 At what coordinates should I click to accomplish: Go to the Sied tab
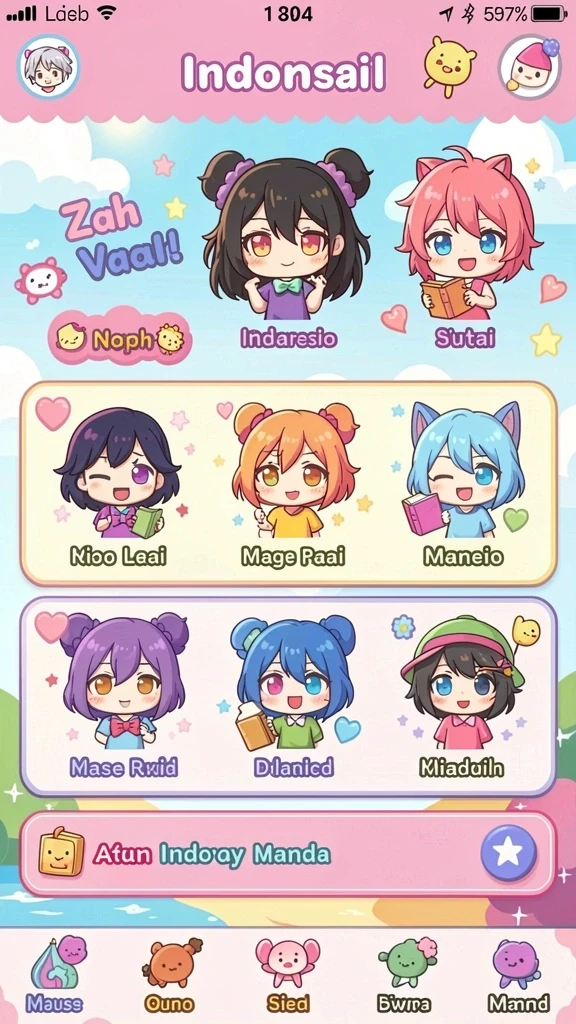tap(287, 974)
